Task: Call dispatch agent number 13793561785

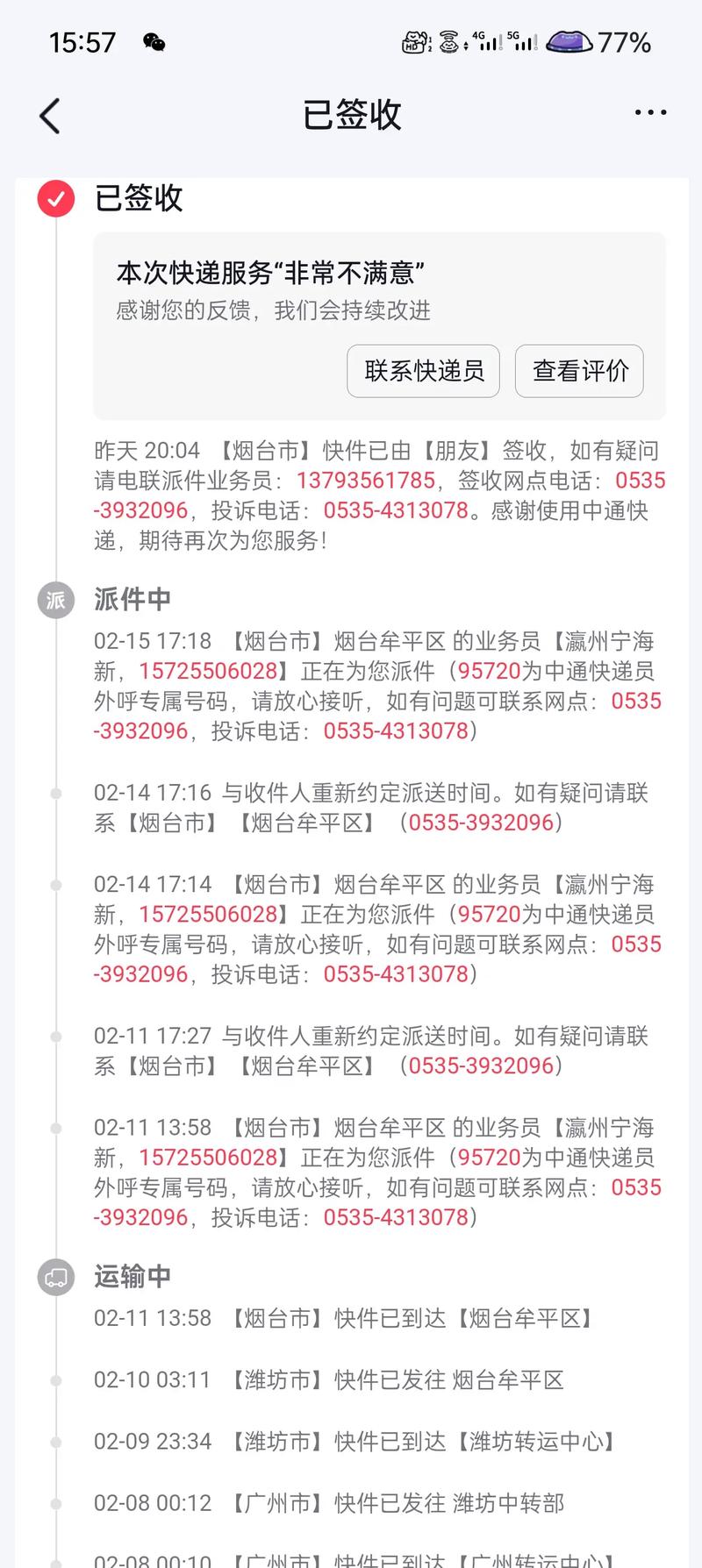Action: [x=369, y=480]
